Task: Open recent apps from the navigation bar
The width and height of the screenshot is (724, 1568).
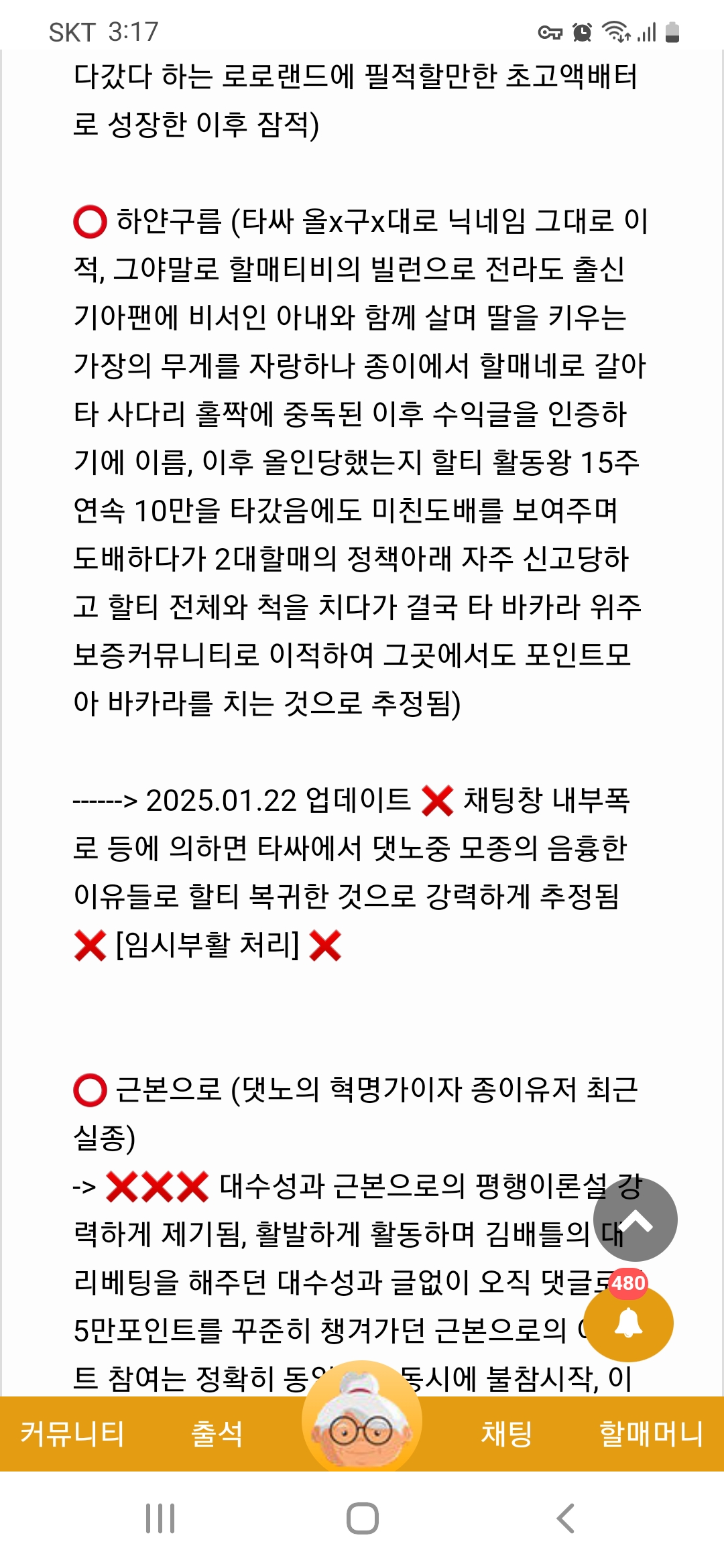Action: click(160, 1518)
